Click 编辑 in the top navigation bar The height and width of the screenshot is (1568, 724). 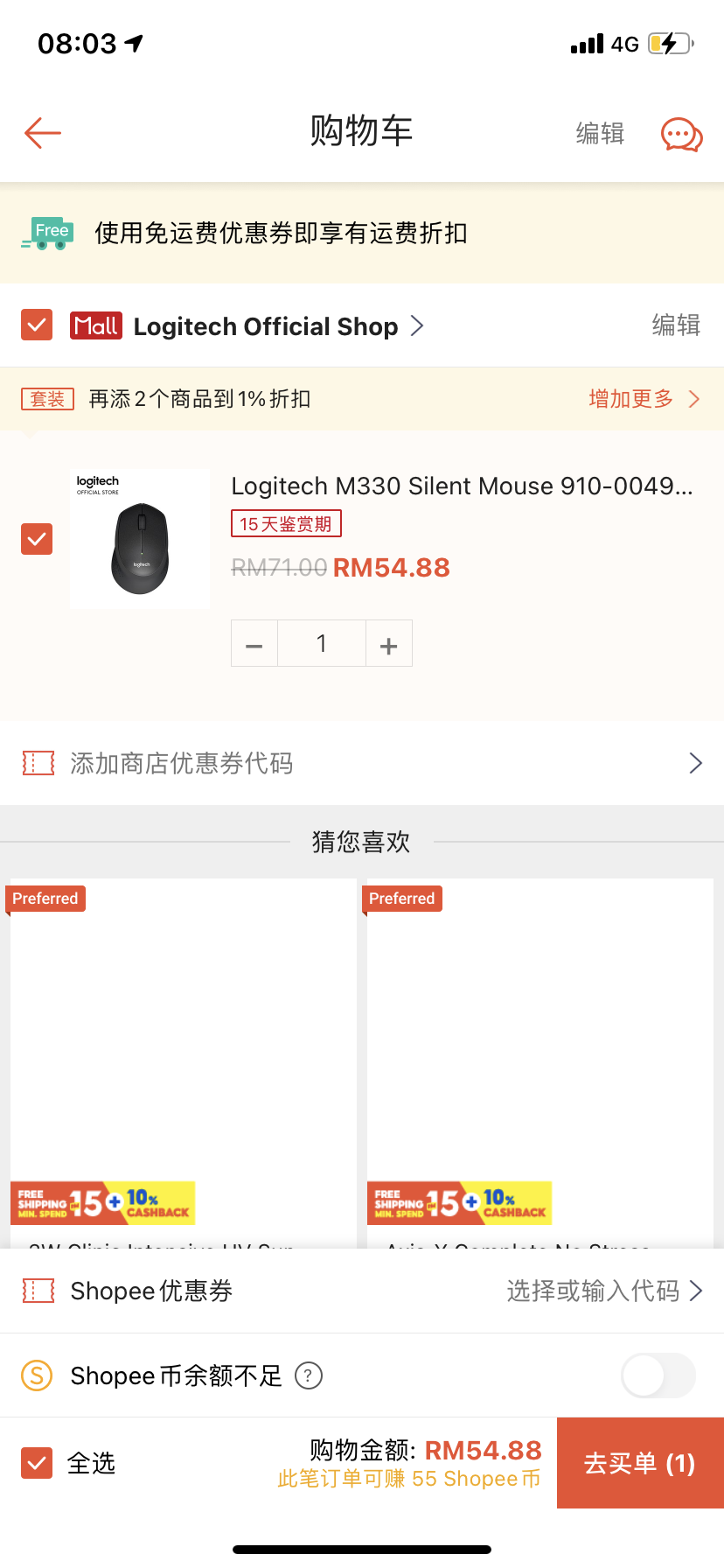point(600,133)
